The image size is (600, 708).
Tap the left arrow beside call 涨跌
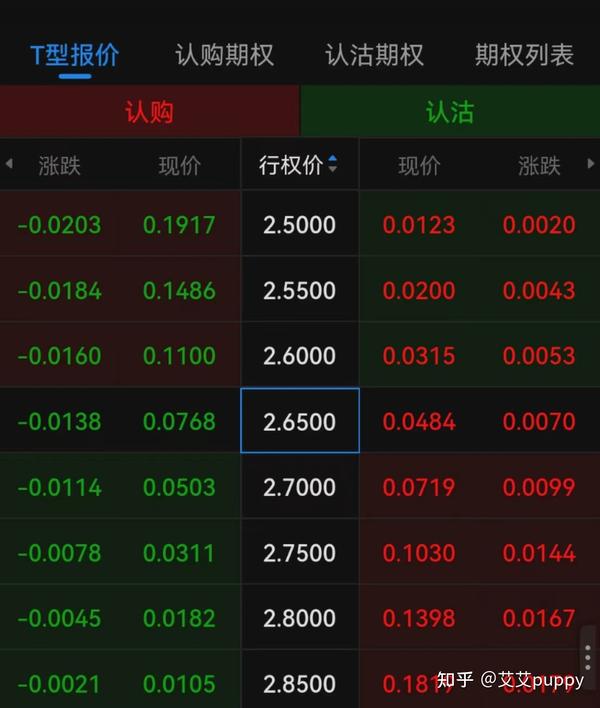[x=9, y=164]
